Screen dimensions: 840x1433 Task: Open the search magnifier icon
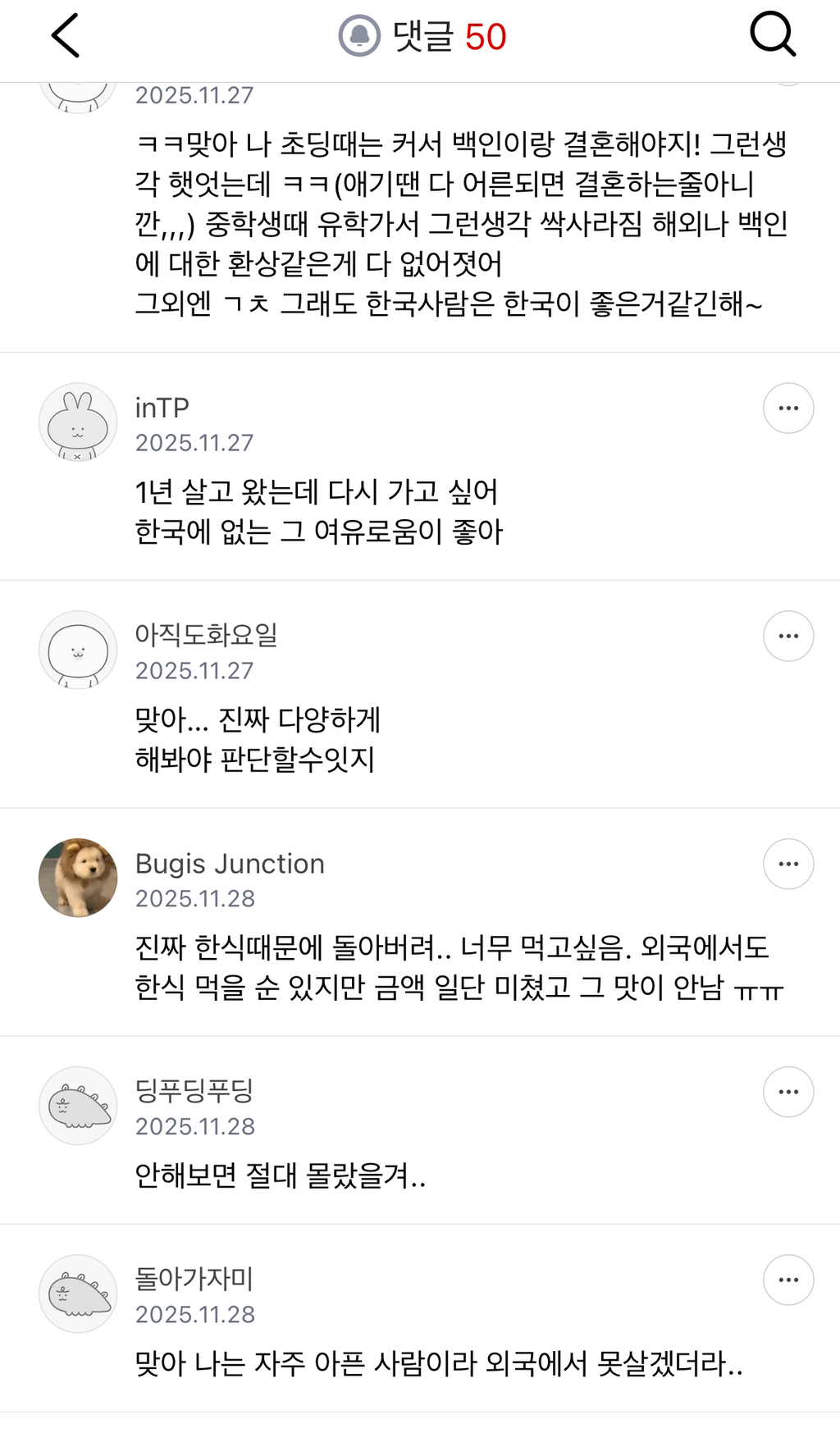pyautogui.click(x=772, y=35)
